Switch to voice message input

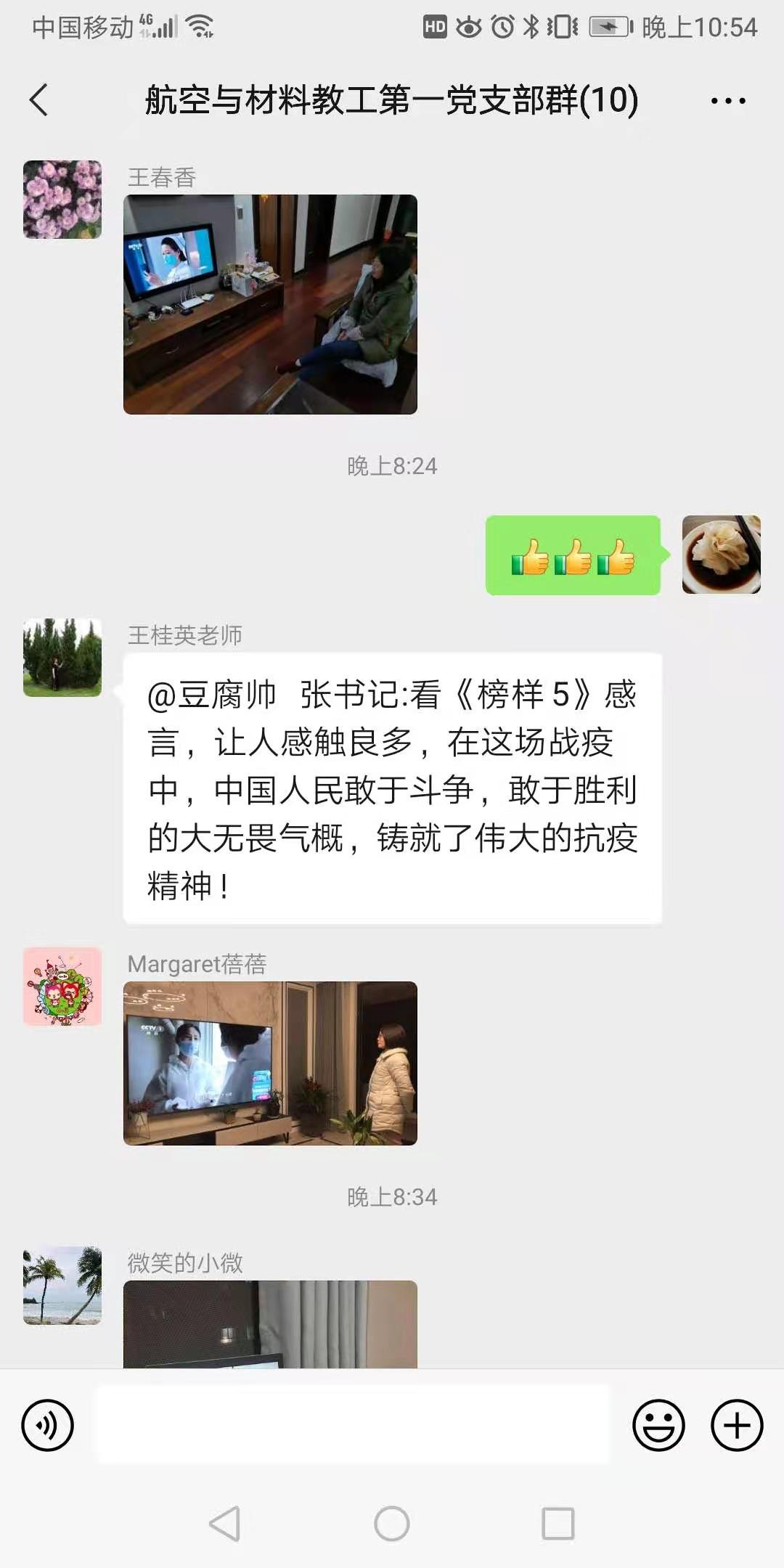(48, 1425)
